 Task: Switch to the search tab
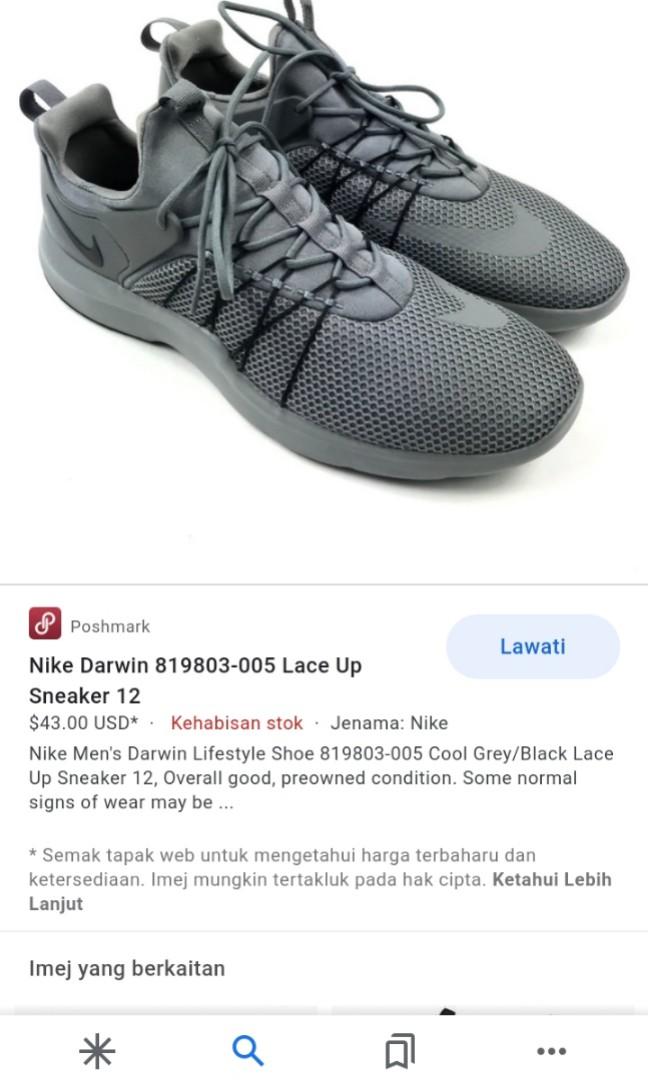[247, 1051]
